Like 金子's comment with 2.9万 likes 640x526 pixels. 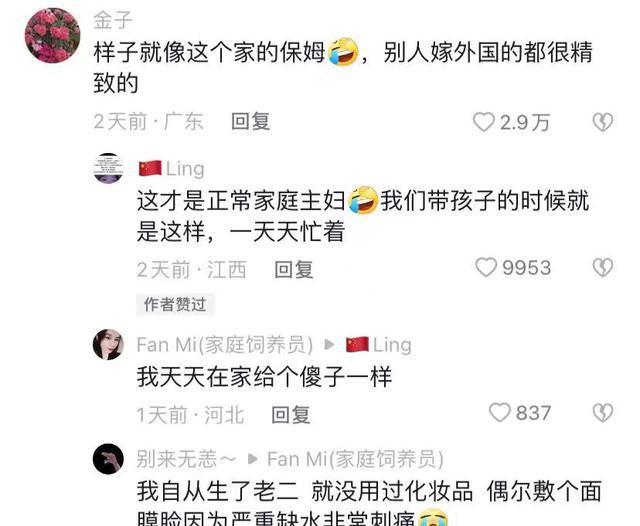pos(484,123)
